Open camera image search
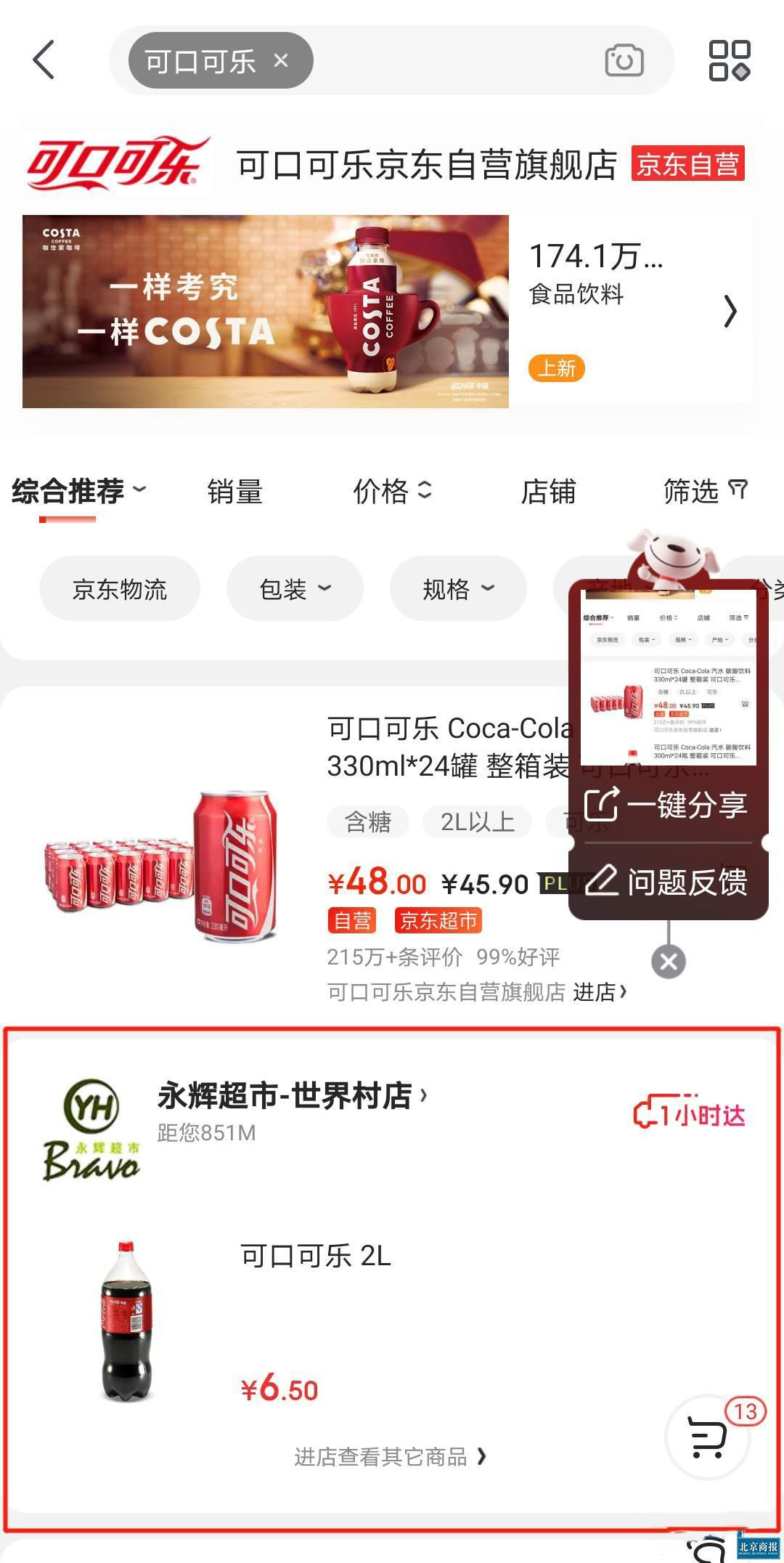Viewport: 784px width, 1563px height. (624, 60)
